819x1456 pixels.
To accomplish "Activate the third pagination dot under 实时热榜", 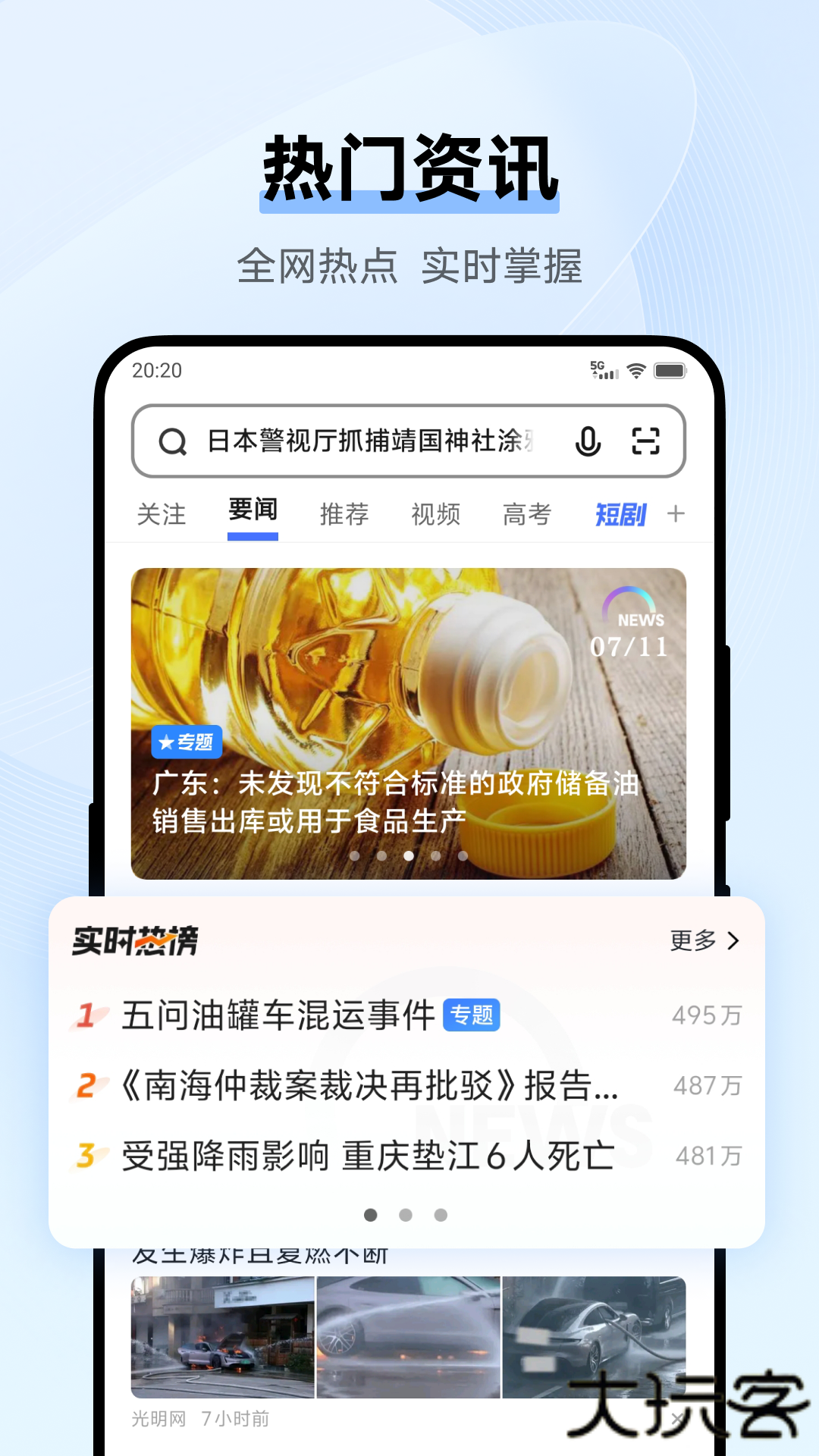I will [440, 1215].
